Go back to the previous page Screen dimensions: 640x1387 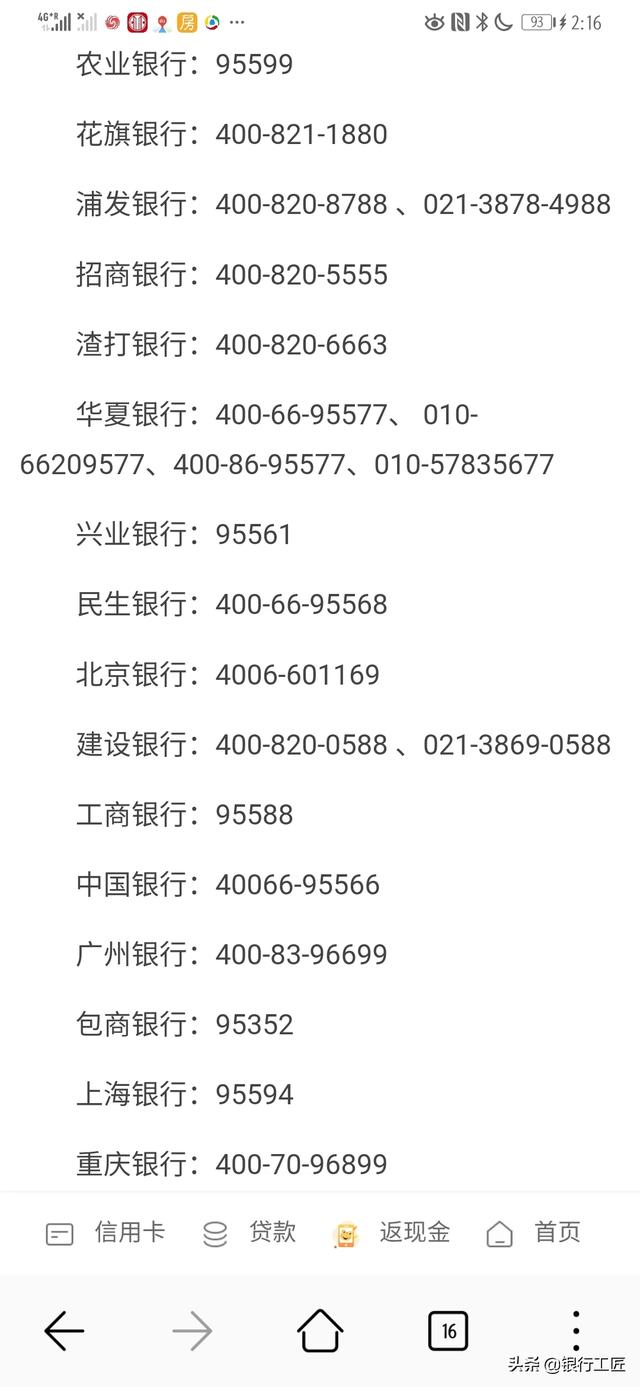pyautogui.click(x=64, y=1331)
